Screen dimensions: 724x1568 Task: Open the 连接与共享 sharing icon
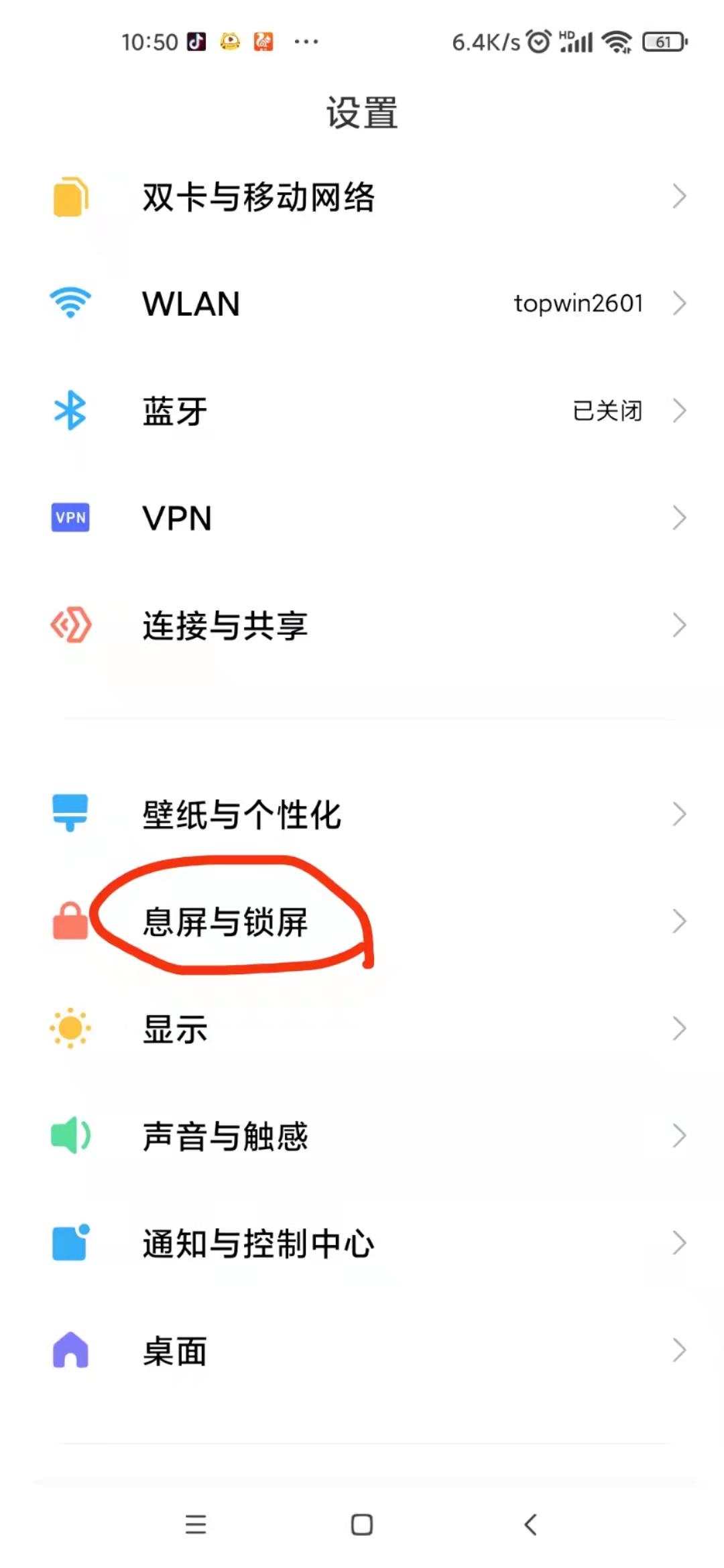70,626
